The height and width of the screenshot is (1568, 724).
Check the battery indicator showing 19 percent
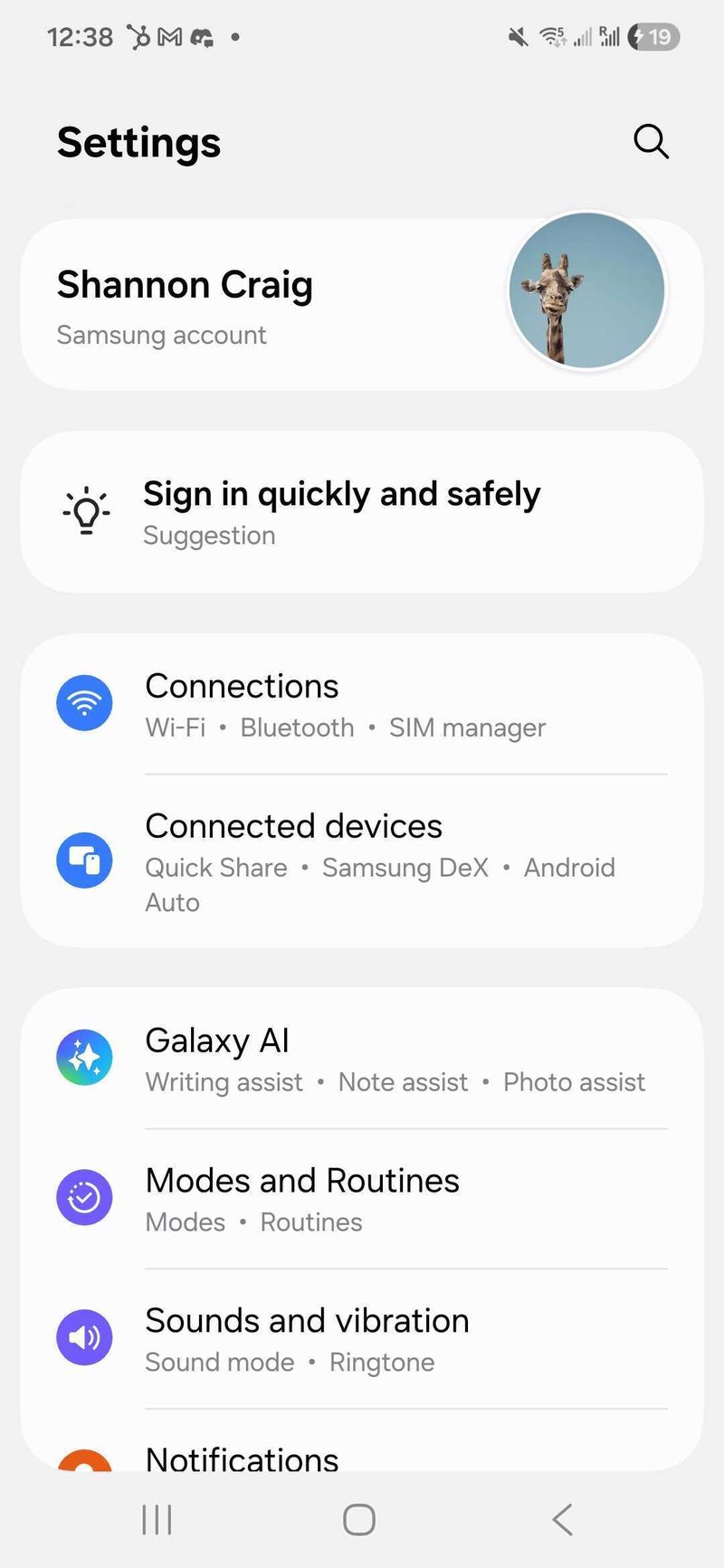click(653, 36)
